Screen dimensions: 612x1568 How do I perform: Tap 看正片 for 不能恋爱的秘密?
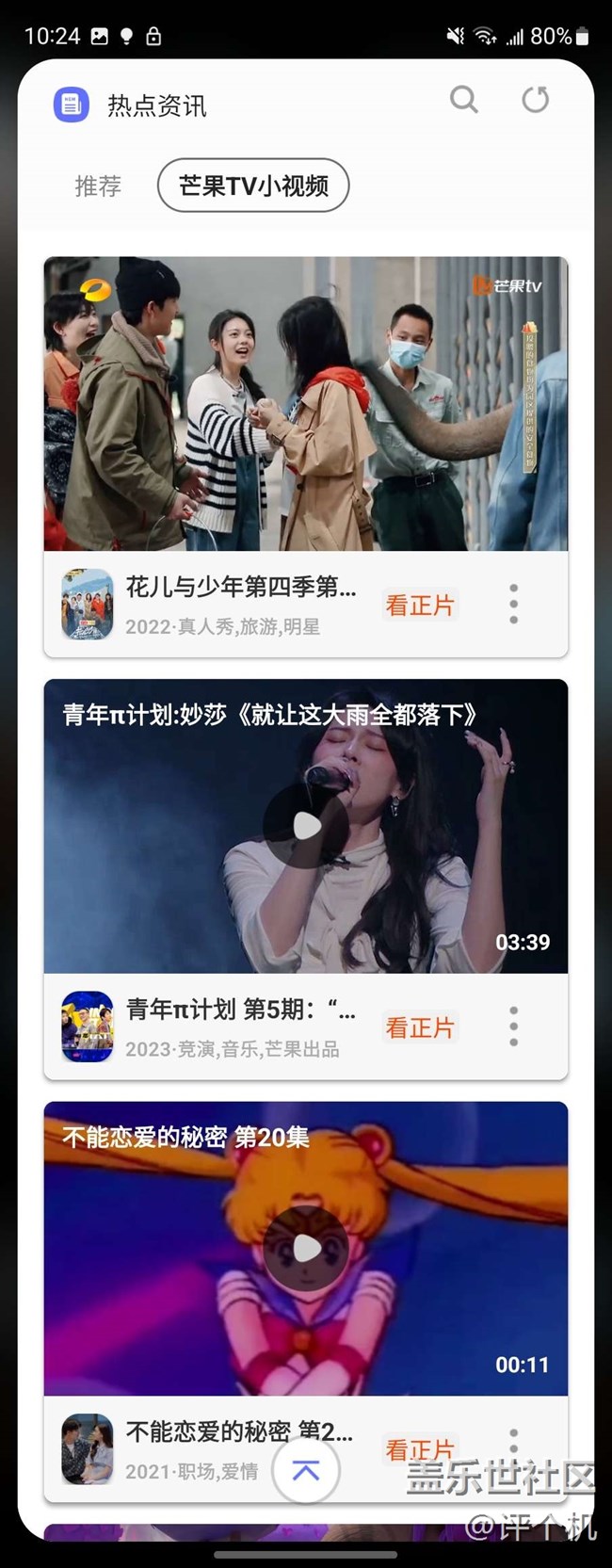click(420, 1448)
